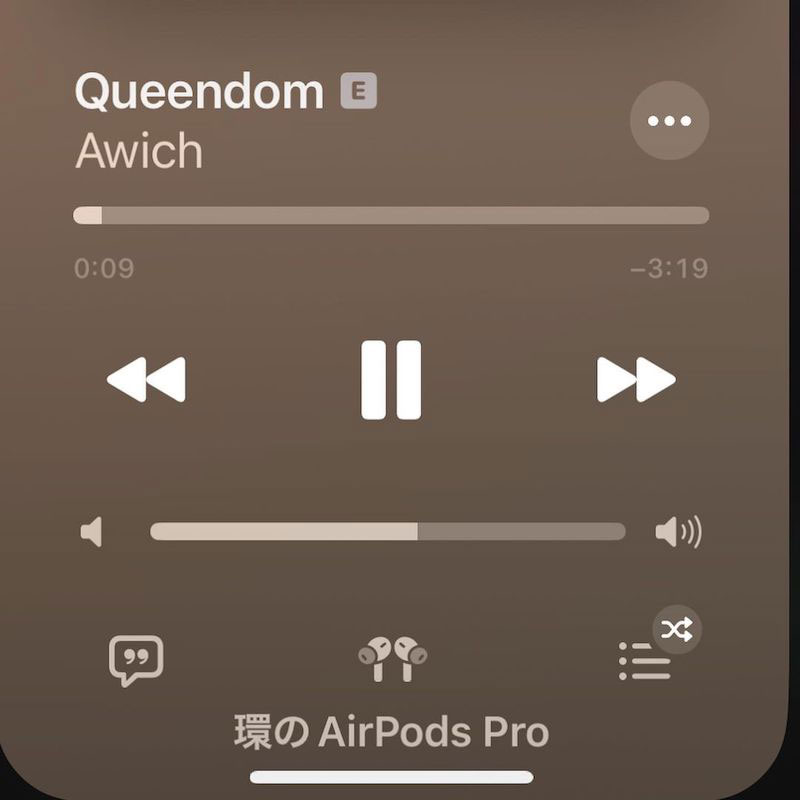Open the more options menu for Queendom

(669, 121)
